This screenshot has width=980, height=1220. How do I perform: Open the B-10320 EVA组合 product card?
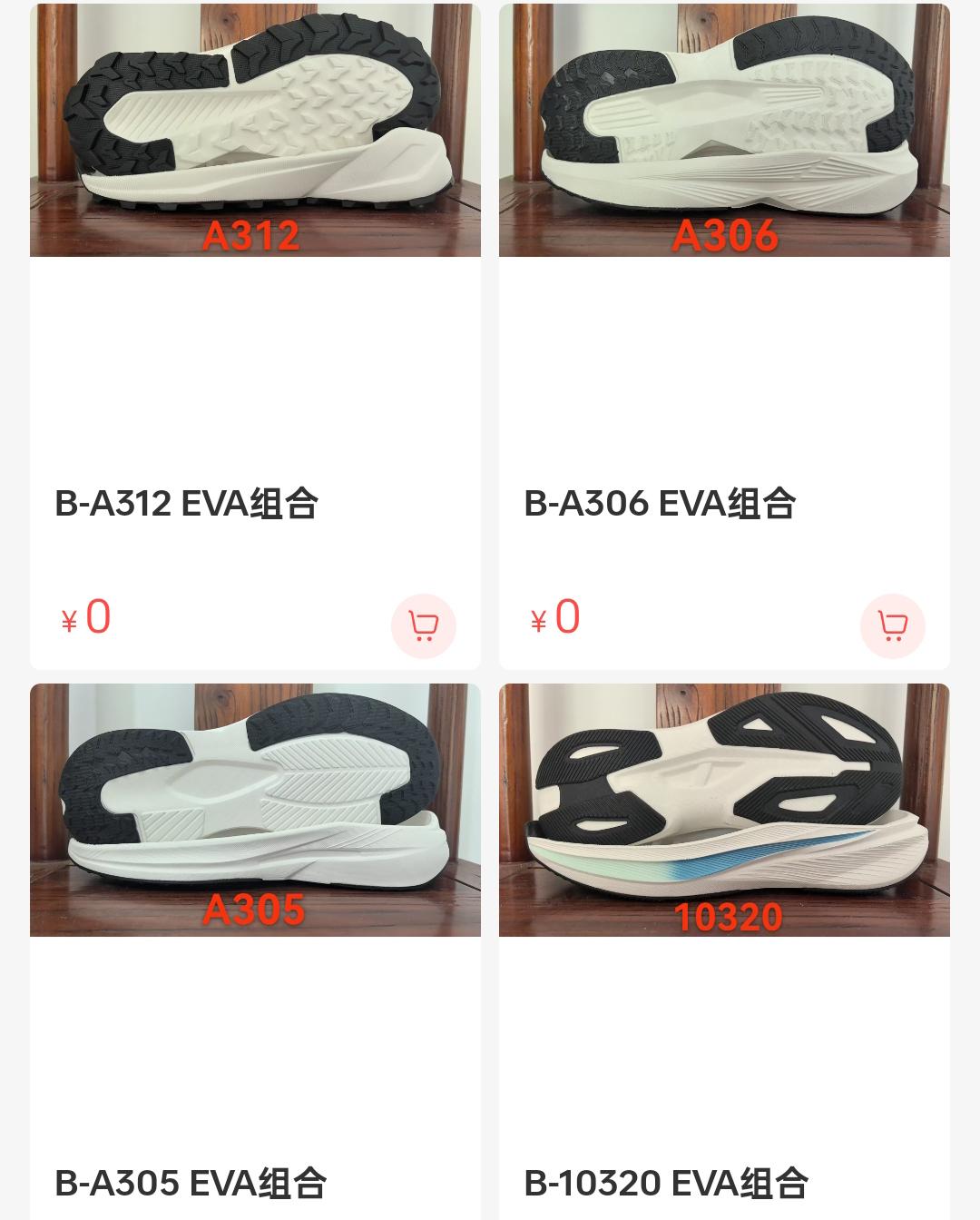click(x=724, y=811)
